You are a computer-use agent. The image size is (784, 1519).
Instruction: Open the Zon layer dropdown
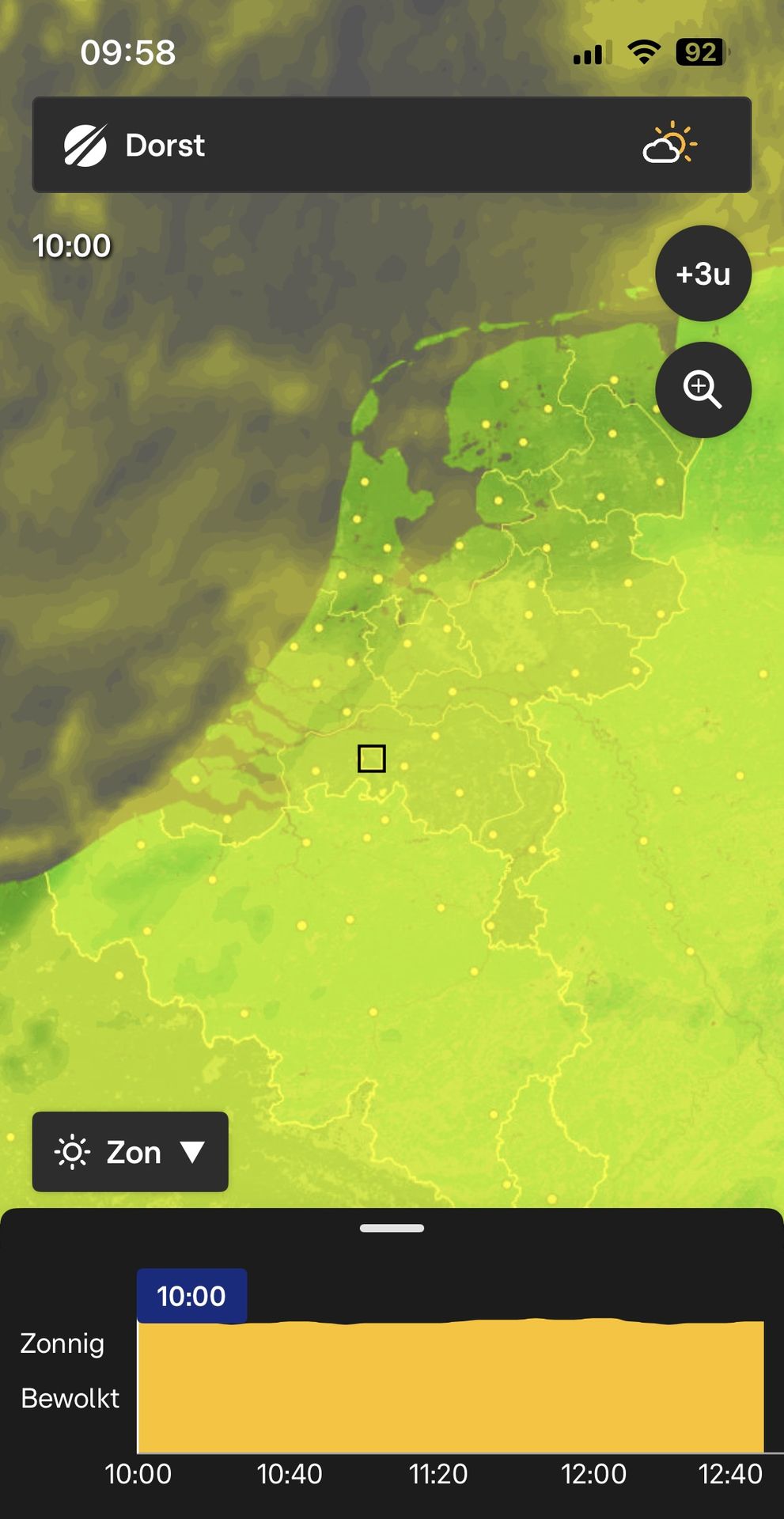(131, 1152)
